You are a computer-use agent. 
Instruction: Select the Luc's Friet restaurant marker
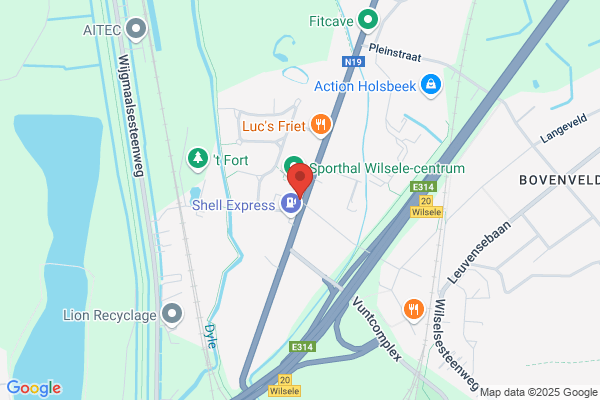coord(321,126)
